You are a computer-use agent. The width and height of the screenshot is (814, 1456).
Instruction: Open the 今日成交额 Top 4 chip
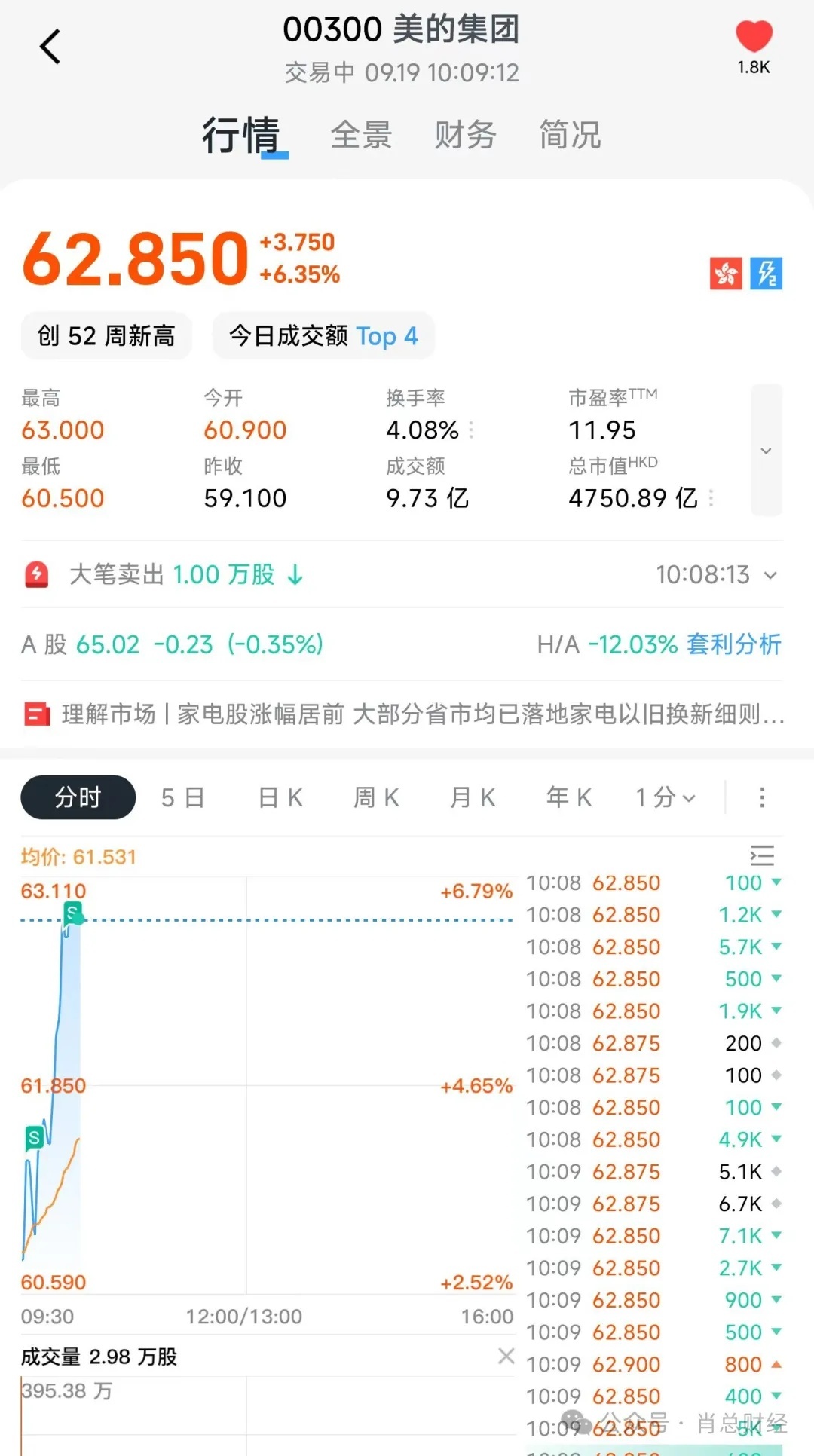pos(323,336)
